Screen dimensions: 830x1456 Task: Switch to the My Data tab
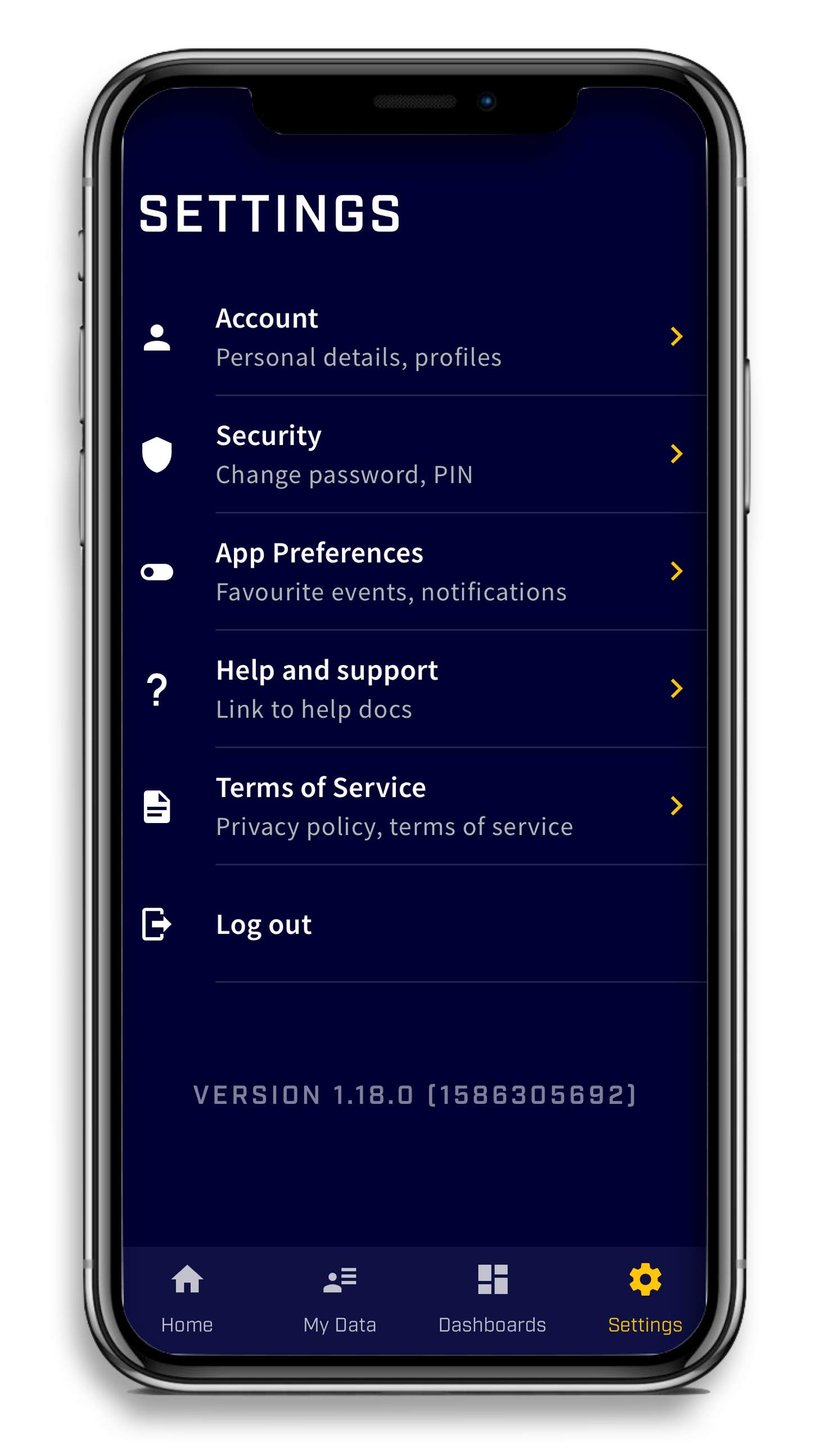340,1299
